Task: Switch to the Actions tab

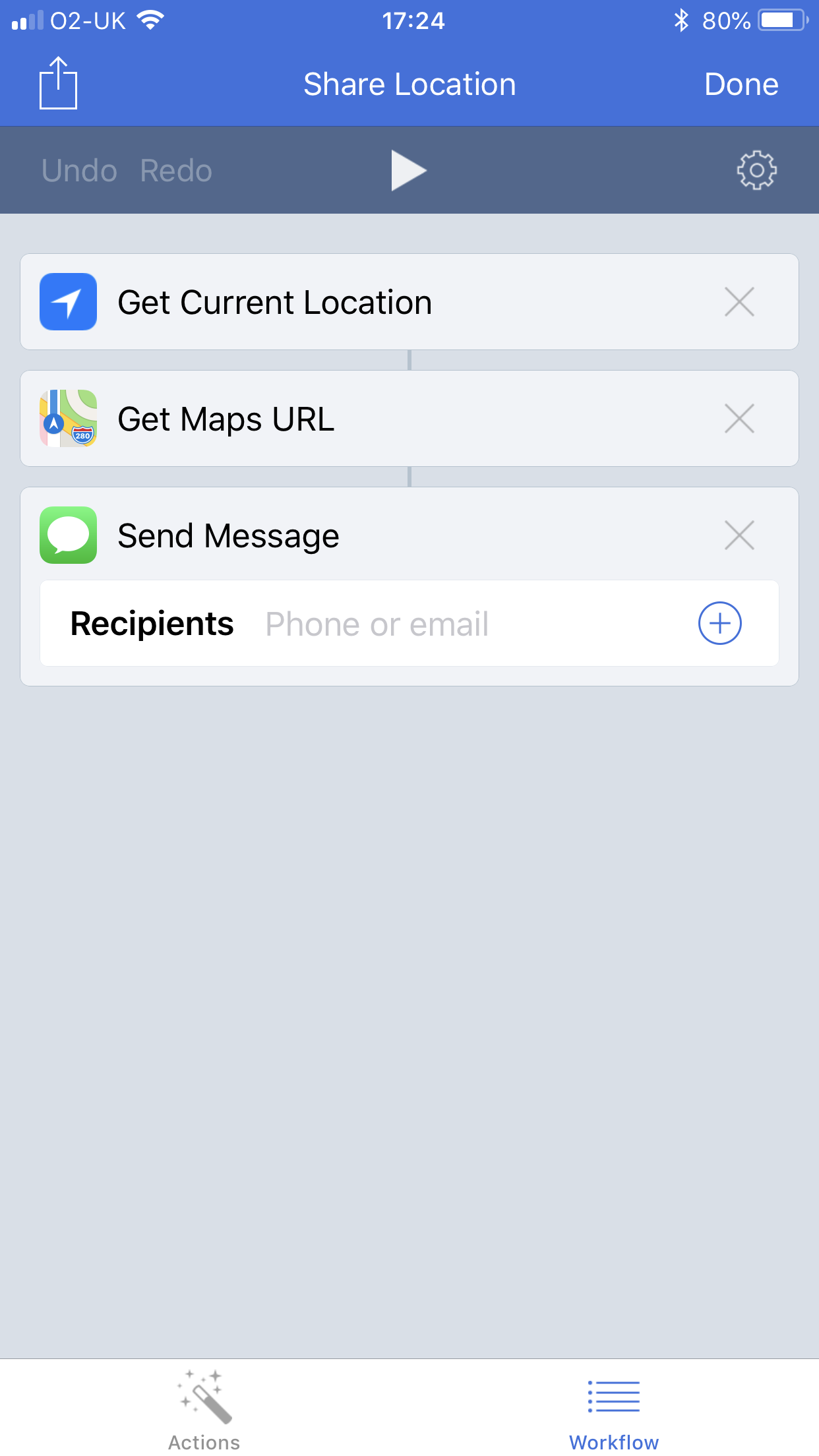Action: pyautogui.click(x=204, y=1410)
